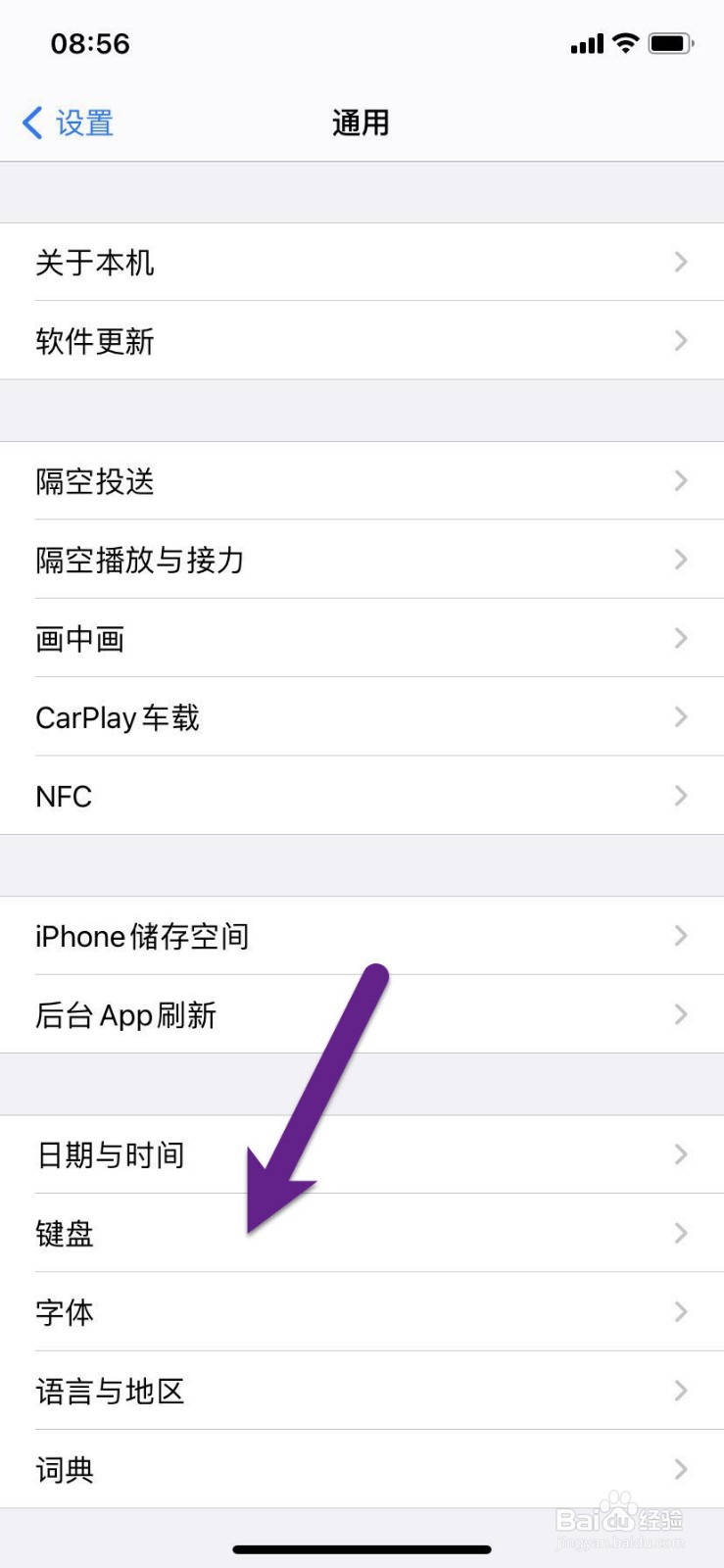Tap the battery indicator icon
724x1568 pixels.
tap(672, 42)
